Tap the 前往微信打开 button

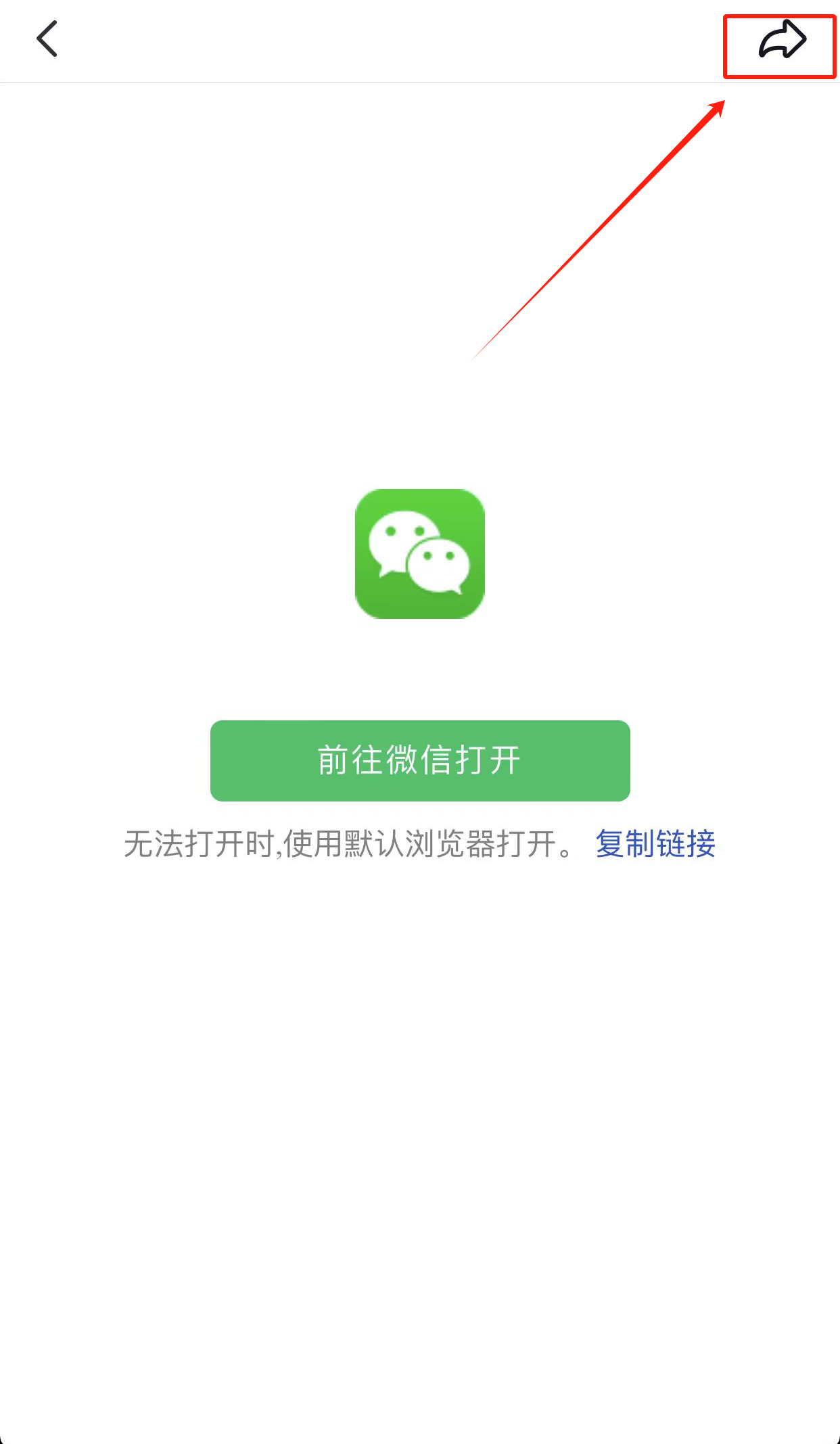(x=420, y=760)
